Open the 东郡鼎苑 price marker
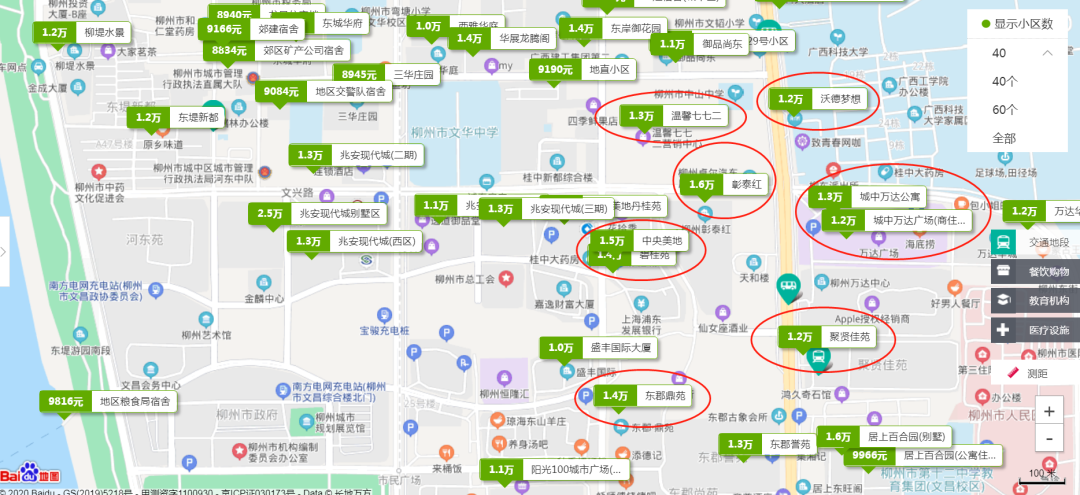 point(645,396)
